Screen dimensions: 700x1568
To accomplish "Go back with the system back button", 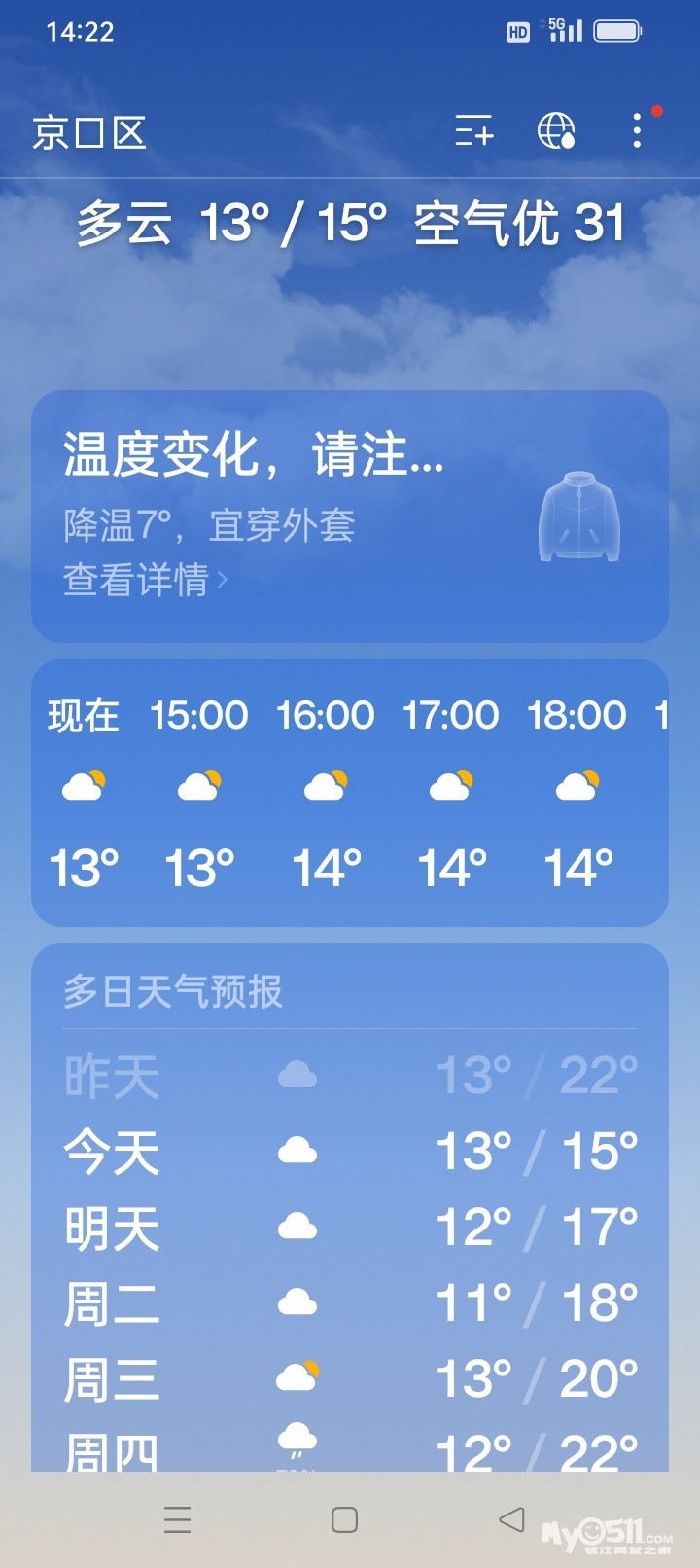I will click(511, 1519).
